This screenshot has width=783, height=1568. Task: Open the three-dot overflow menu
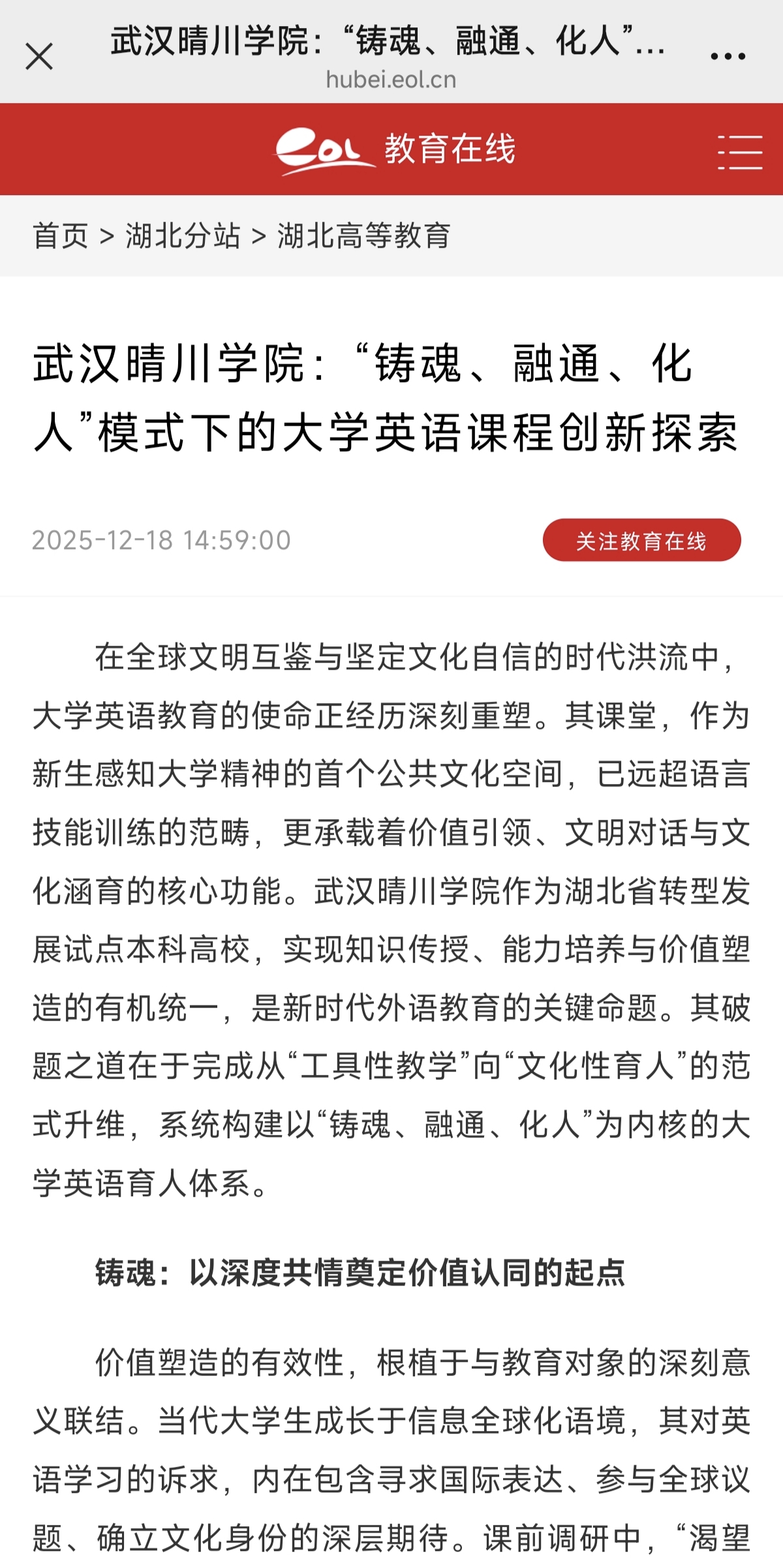[x=728, y=57]
